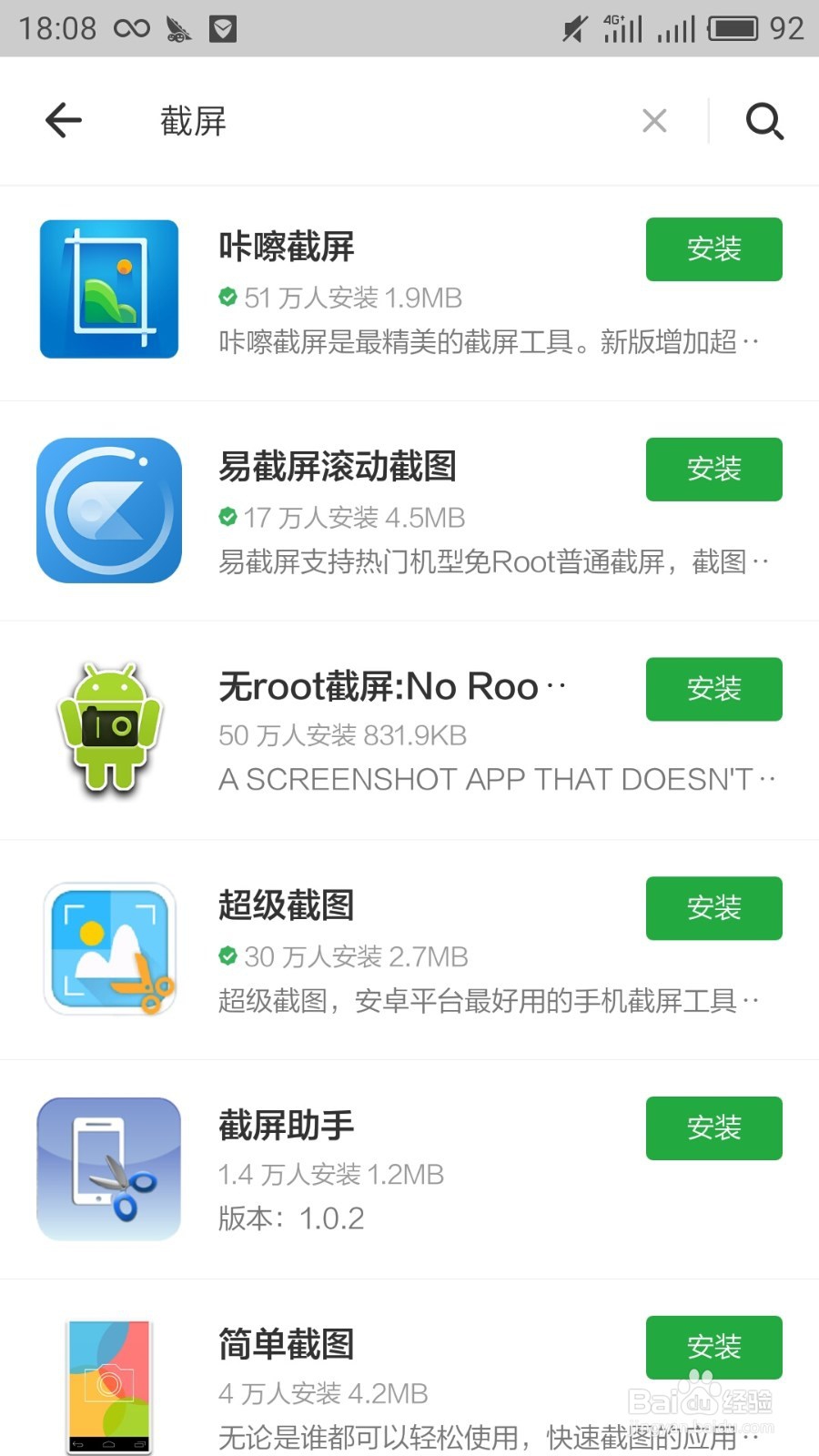Image resolution: width=819 pixels, height=1456 pixels.
Task: Install the 咔嚓截屏 app
Action: 713,249
